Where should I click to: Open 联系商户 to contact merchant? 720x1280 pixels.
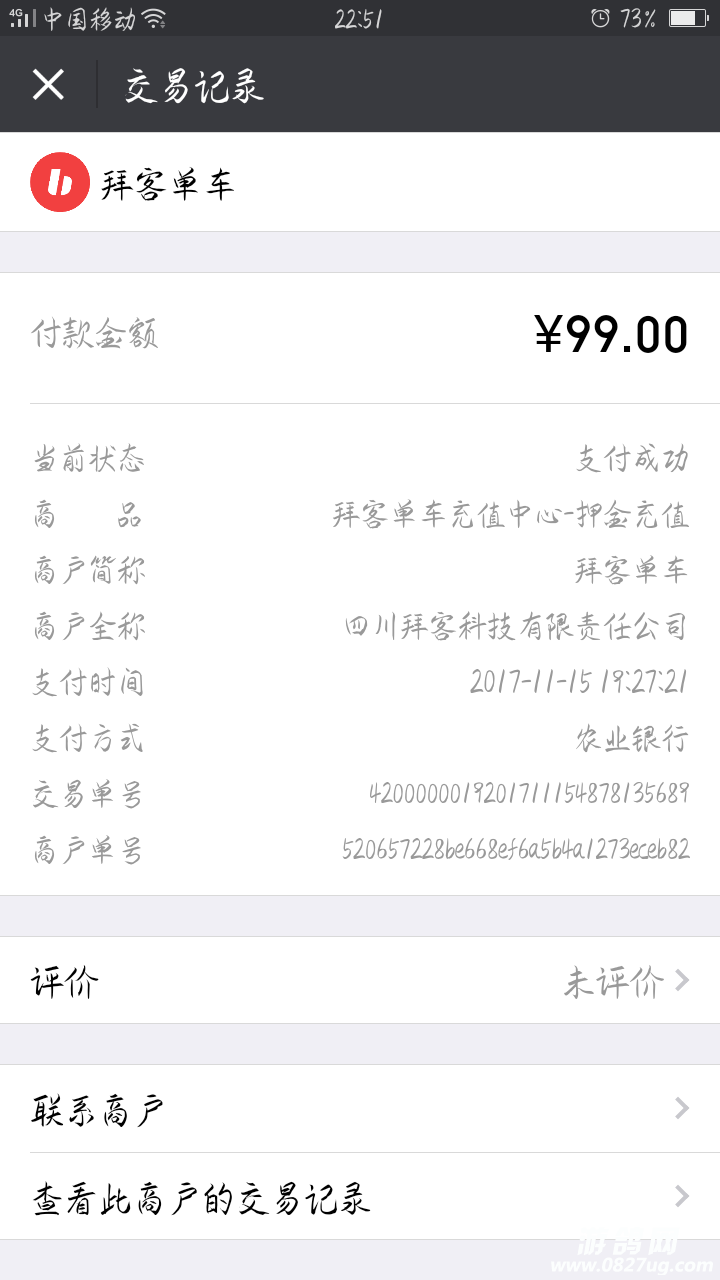click(x=360, y=1109)
